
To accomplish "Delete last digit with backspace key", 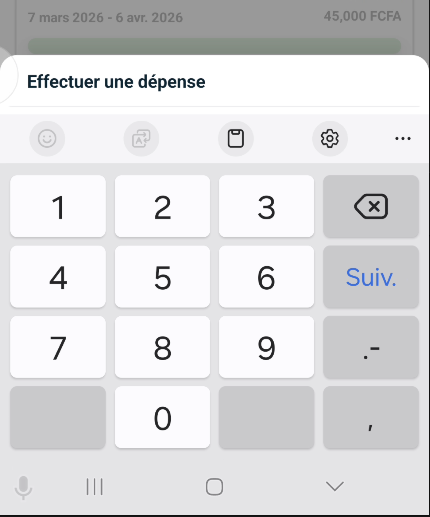I will pos(371,206).
